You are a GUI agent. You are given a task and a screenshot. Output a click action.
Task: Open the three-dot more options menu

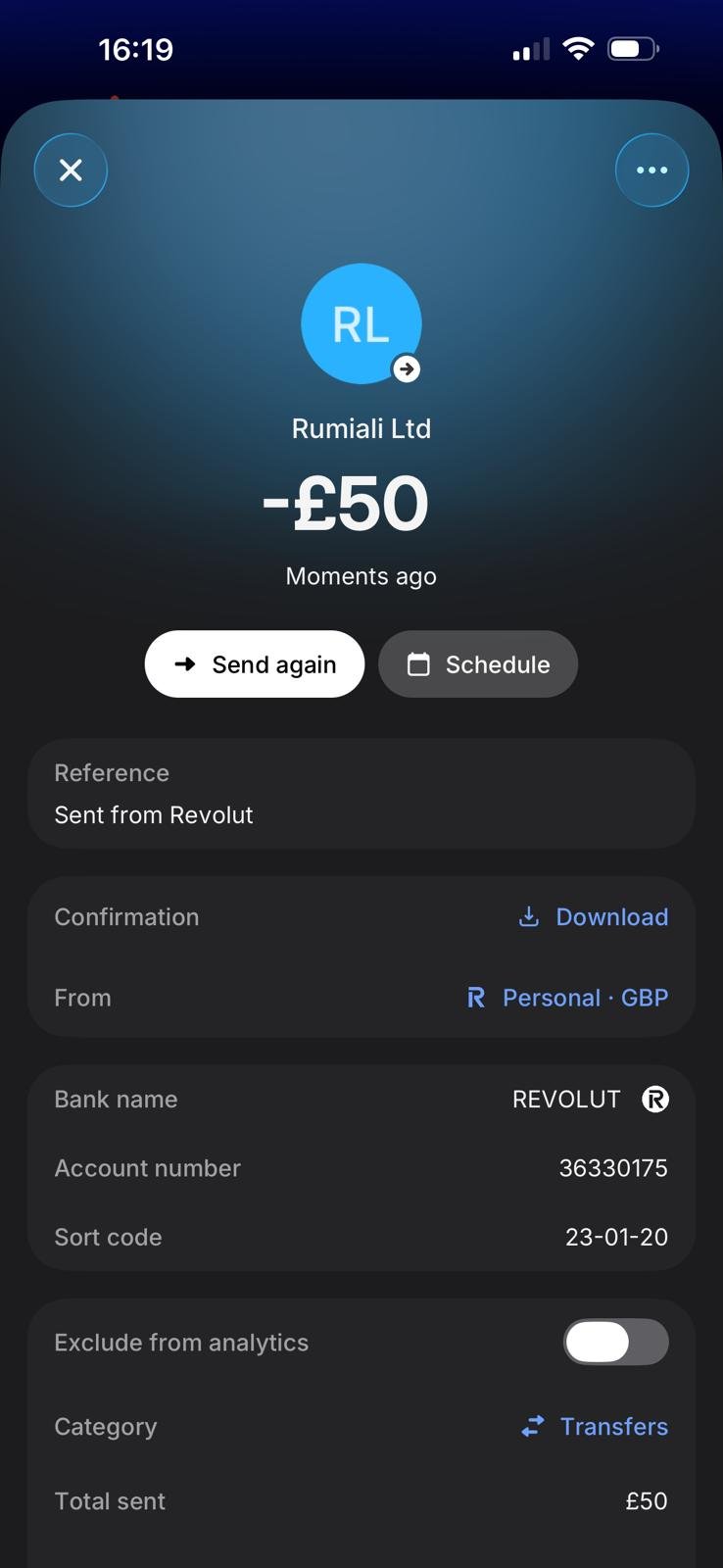tap(651, 171)
